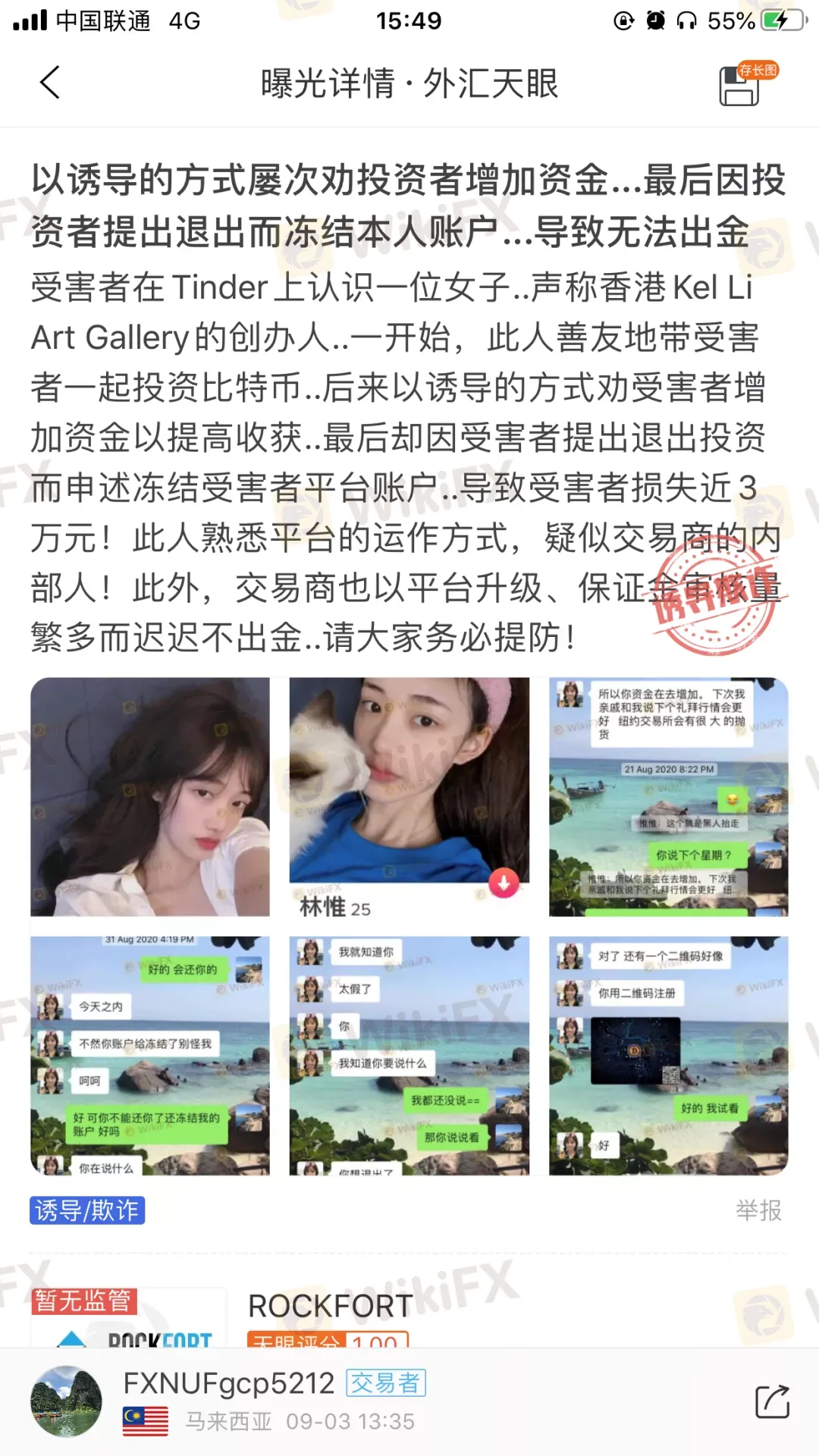Open chat screenshot about 二维码注册
Viewport: 819px width, 1456px height.
coord(668,1056)
